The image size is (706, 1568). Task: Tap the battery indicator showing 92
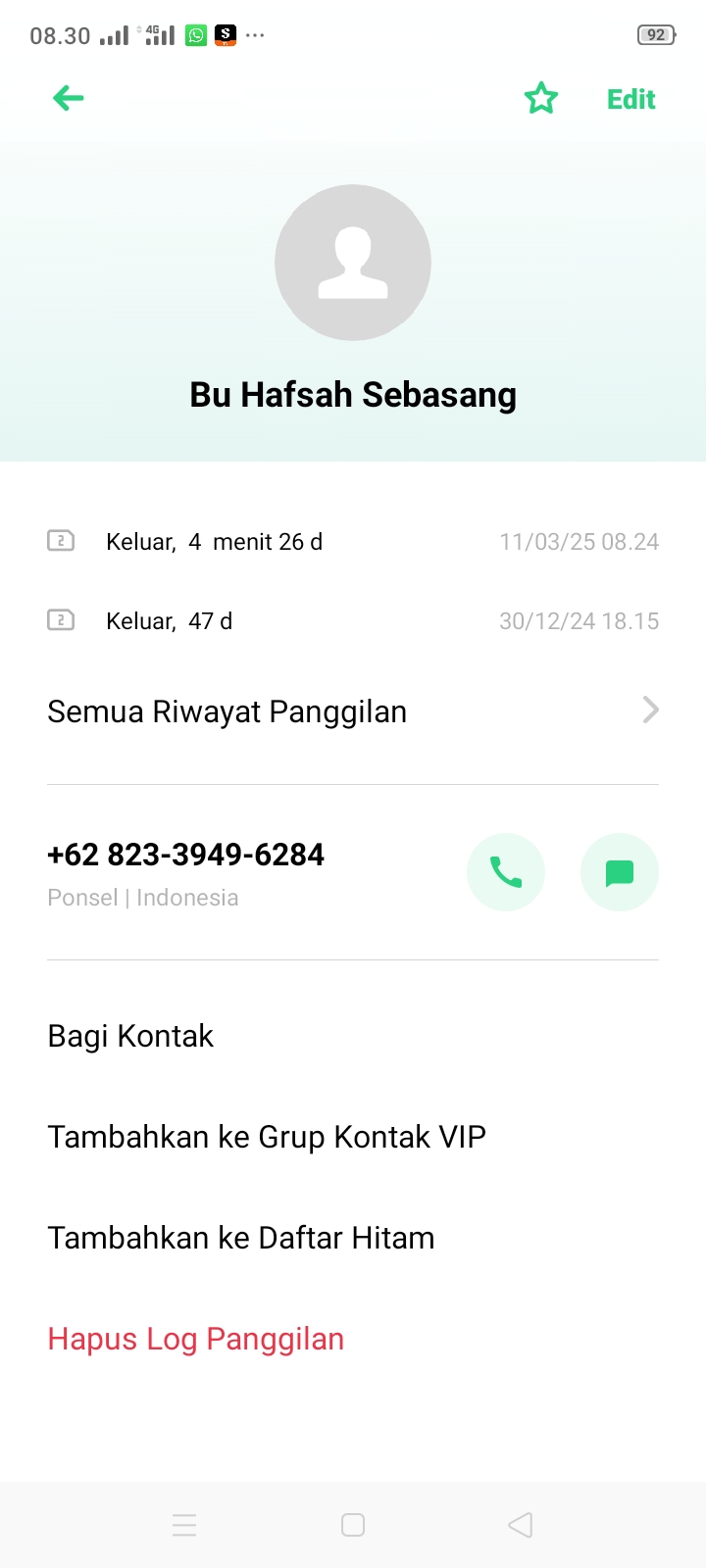[x=655, y=32]
